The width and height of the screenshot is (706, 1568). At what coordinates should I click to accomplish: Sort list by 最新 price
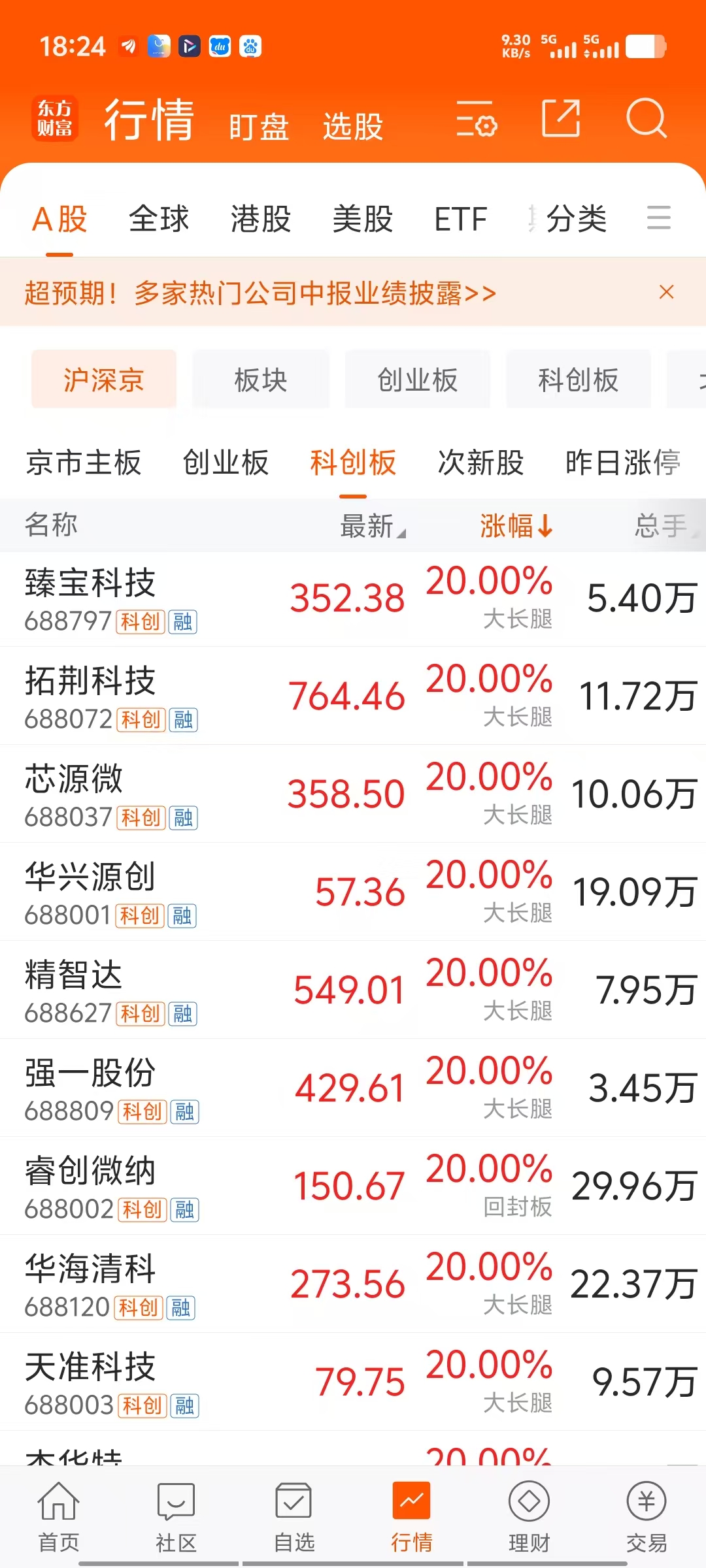[x=373, y=526]
